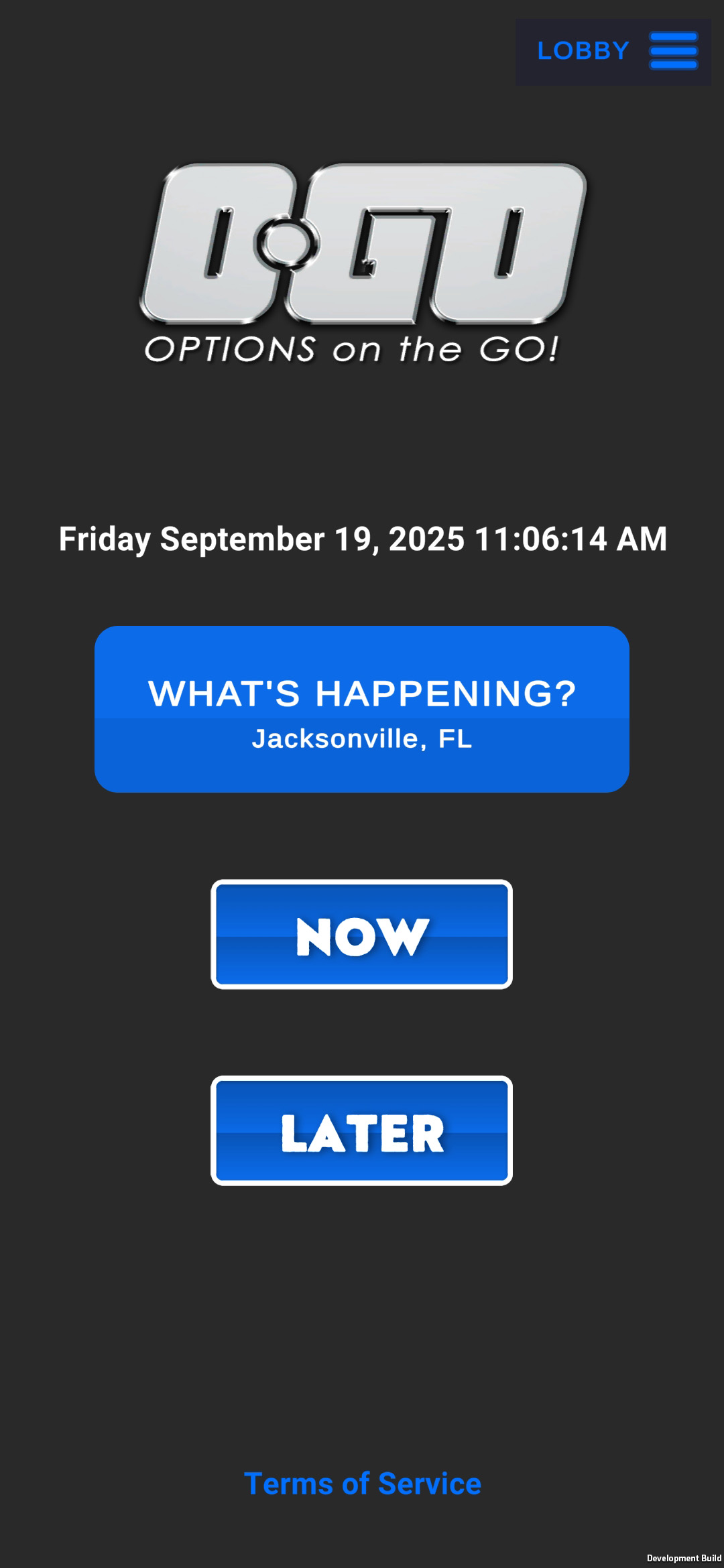Click Jacksonville, FL to change location
The image size is (724, 1568).
pyautogui.click(x=362, y=739)
